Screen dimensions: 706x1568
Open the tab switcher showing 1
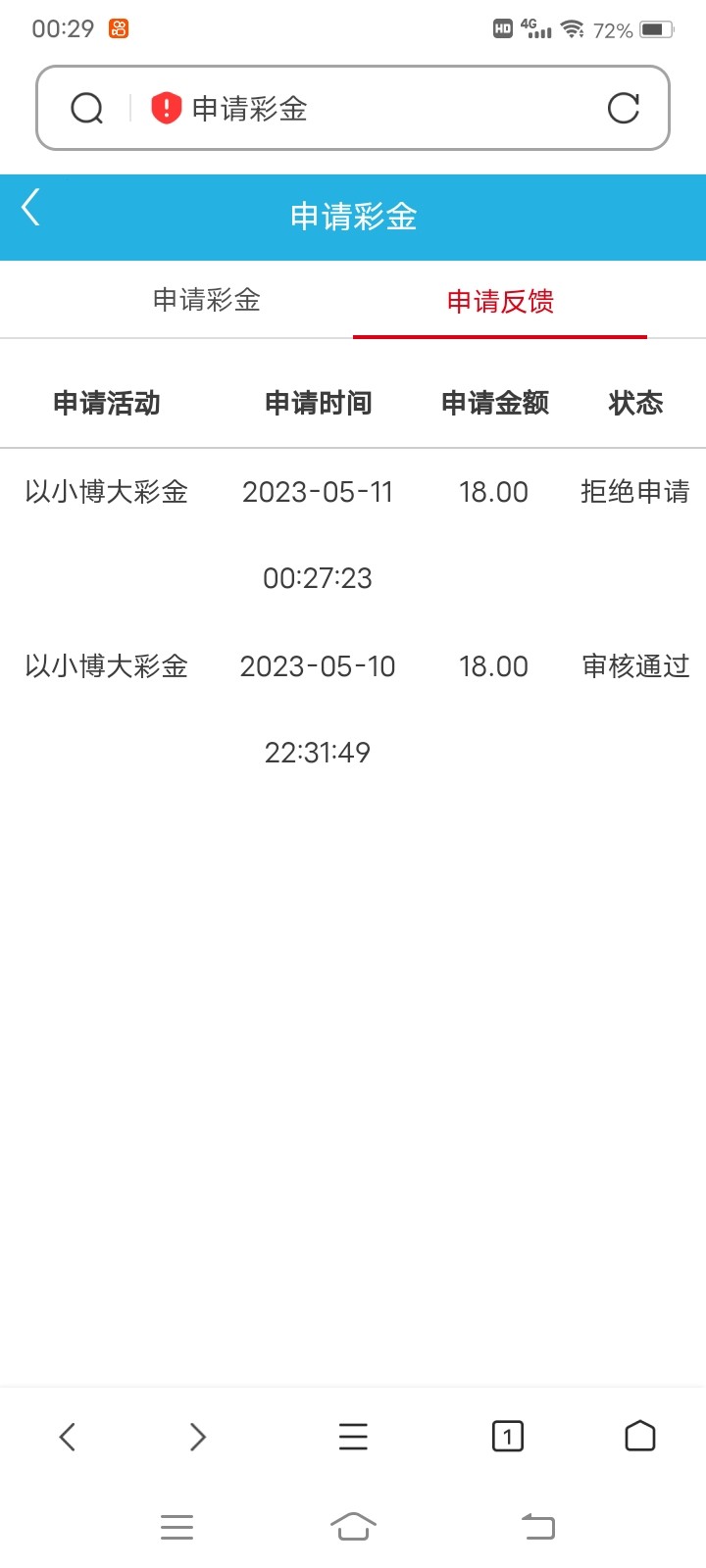click(507, 1436)
